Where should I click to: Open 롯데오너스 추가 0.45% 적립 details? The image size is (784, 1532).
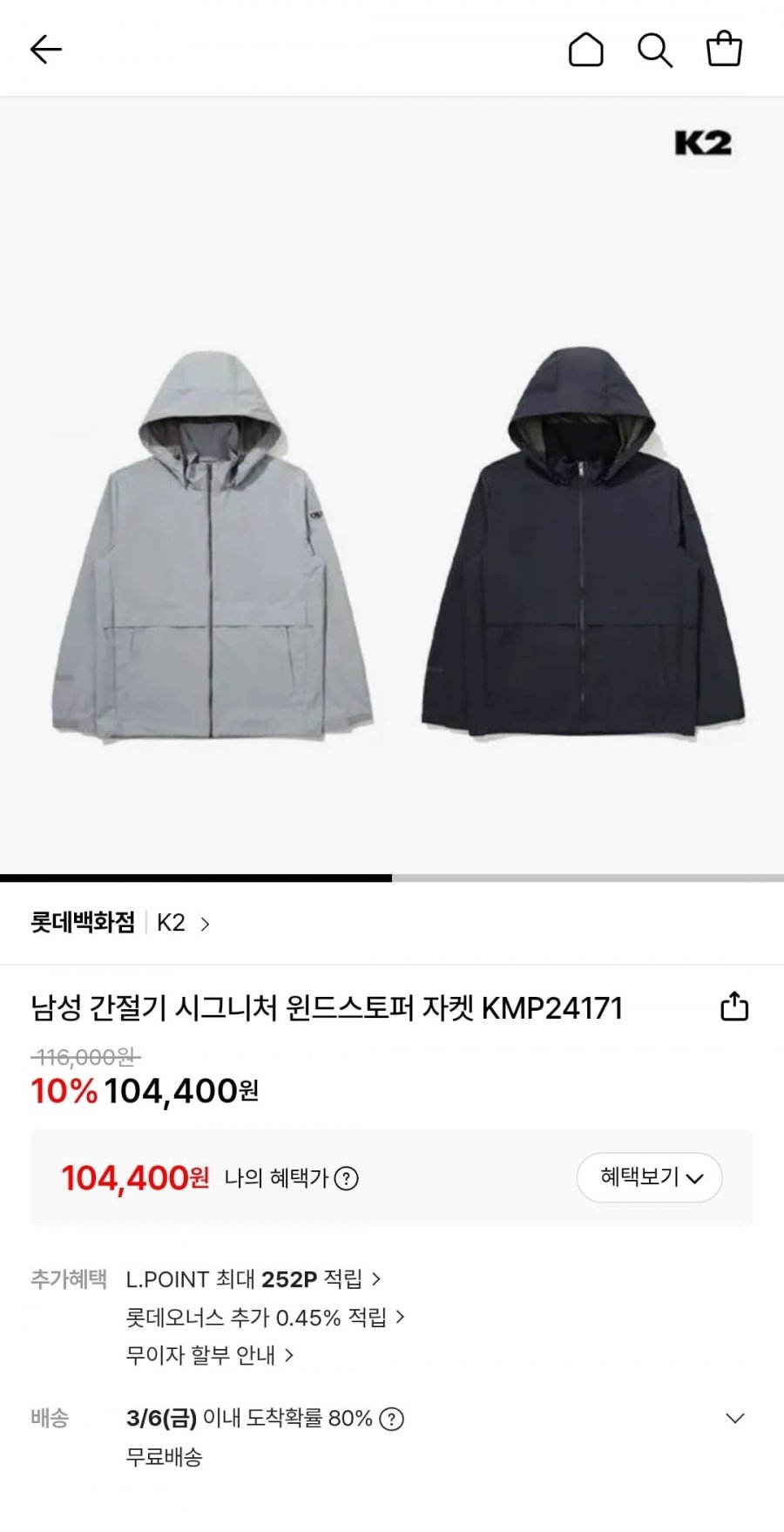[x=265, y=1317]
